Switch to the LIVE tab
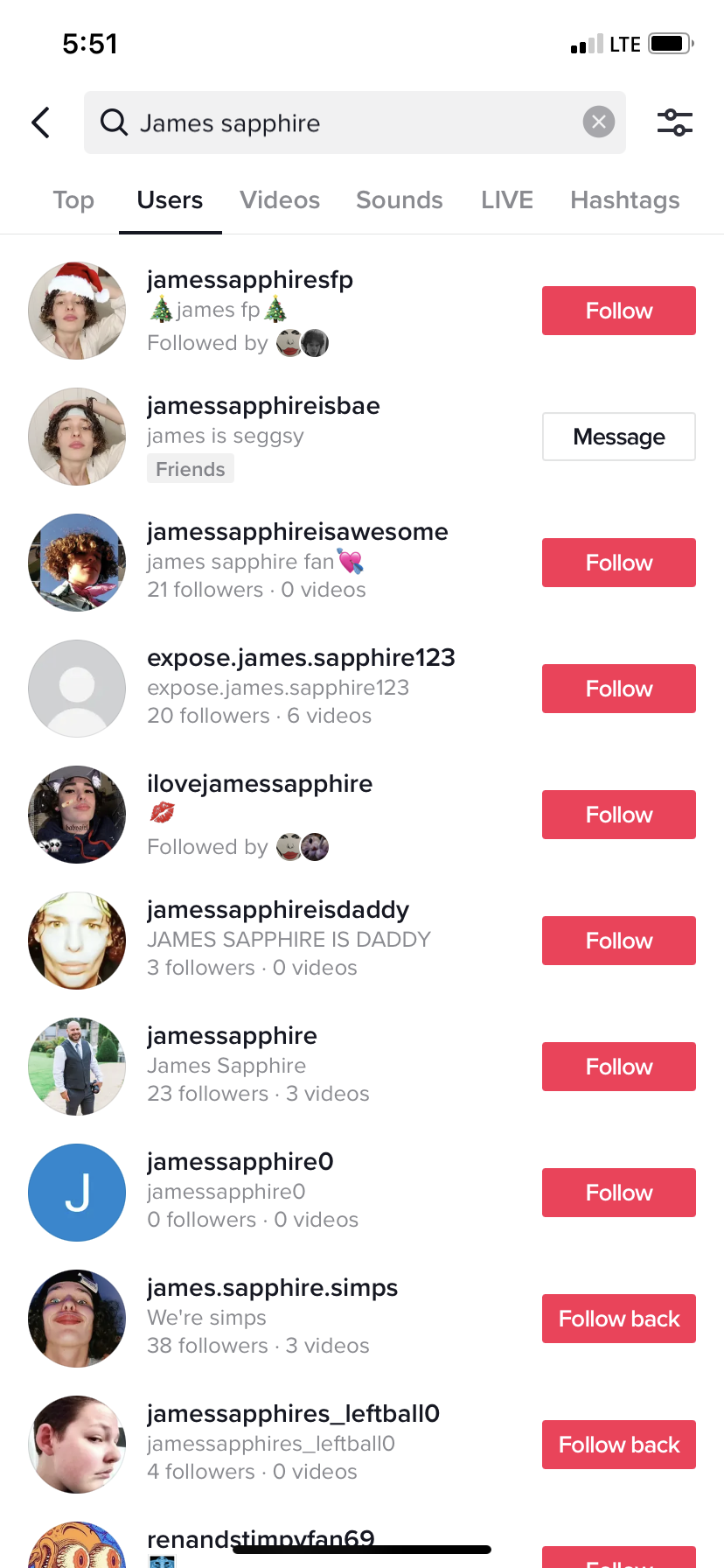Viewport: 724px width, 1568px height. (507, 200)
